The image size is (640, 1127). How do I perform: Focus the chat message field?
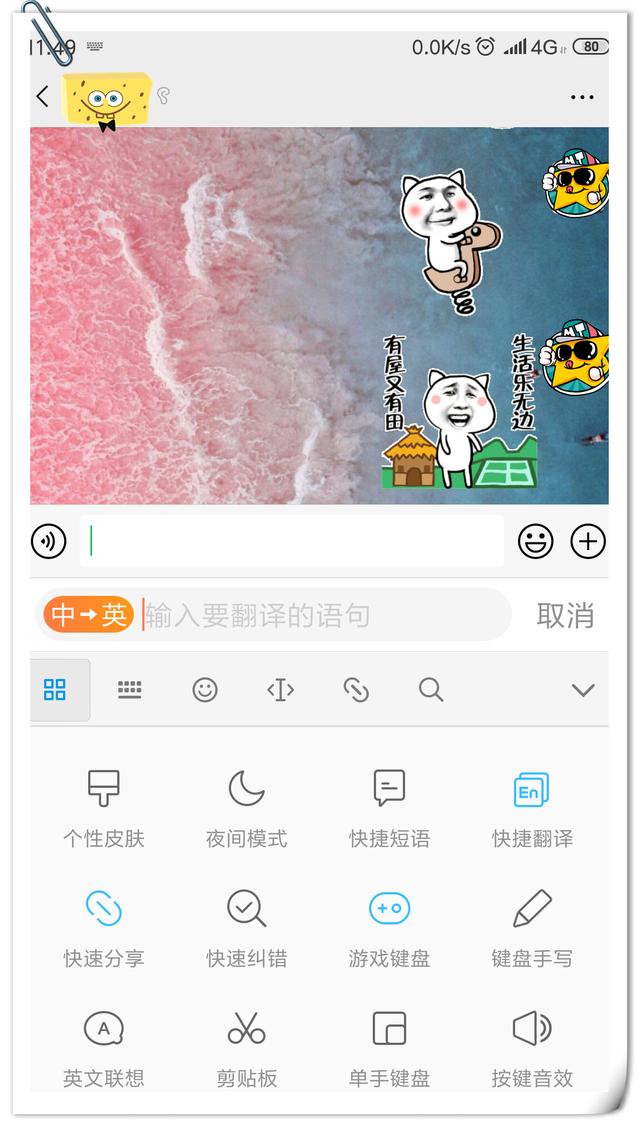[292, 541]
